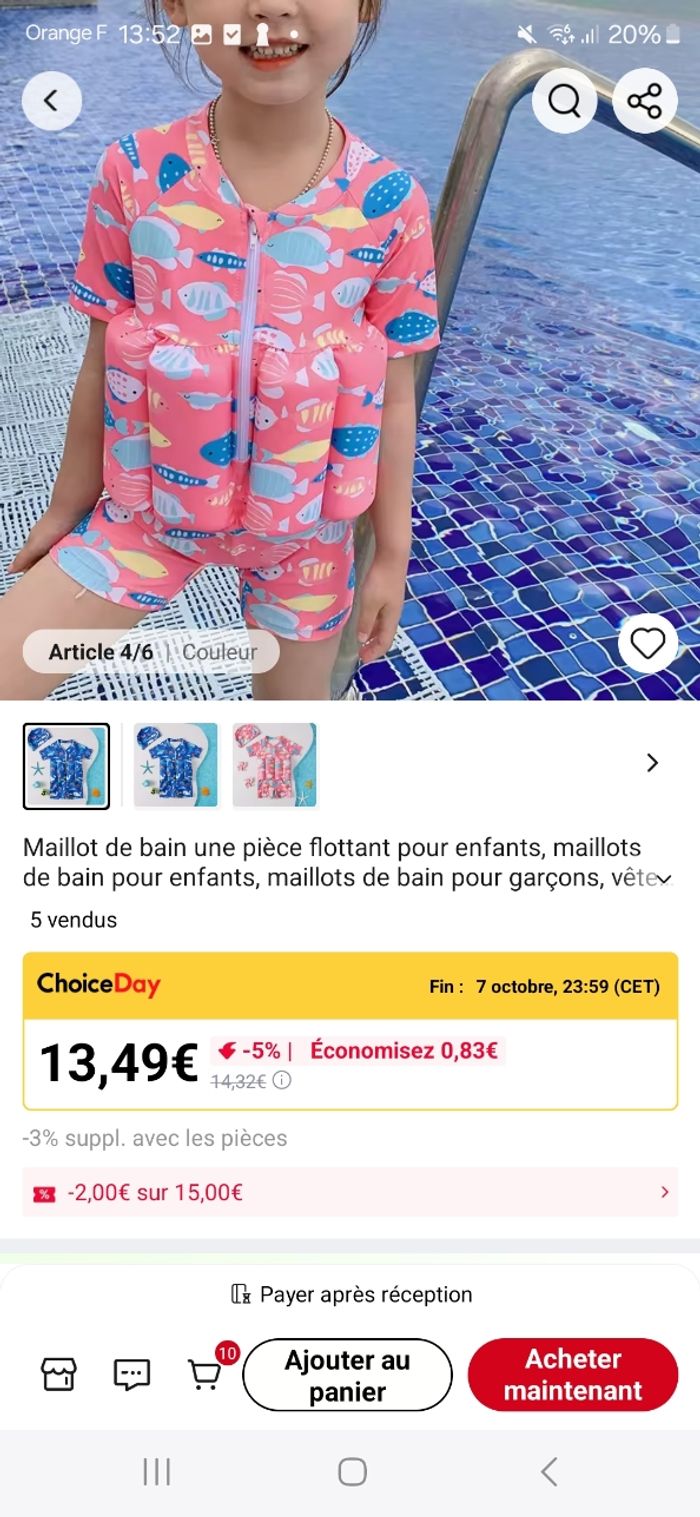Go back using the top arrow
The height and width of the screenshot is (1517, 700).
point(51,100)
